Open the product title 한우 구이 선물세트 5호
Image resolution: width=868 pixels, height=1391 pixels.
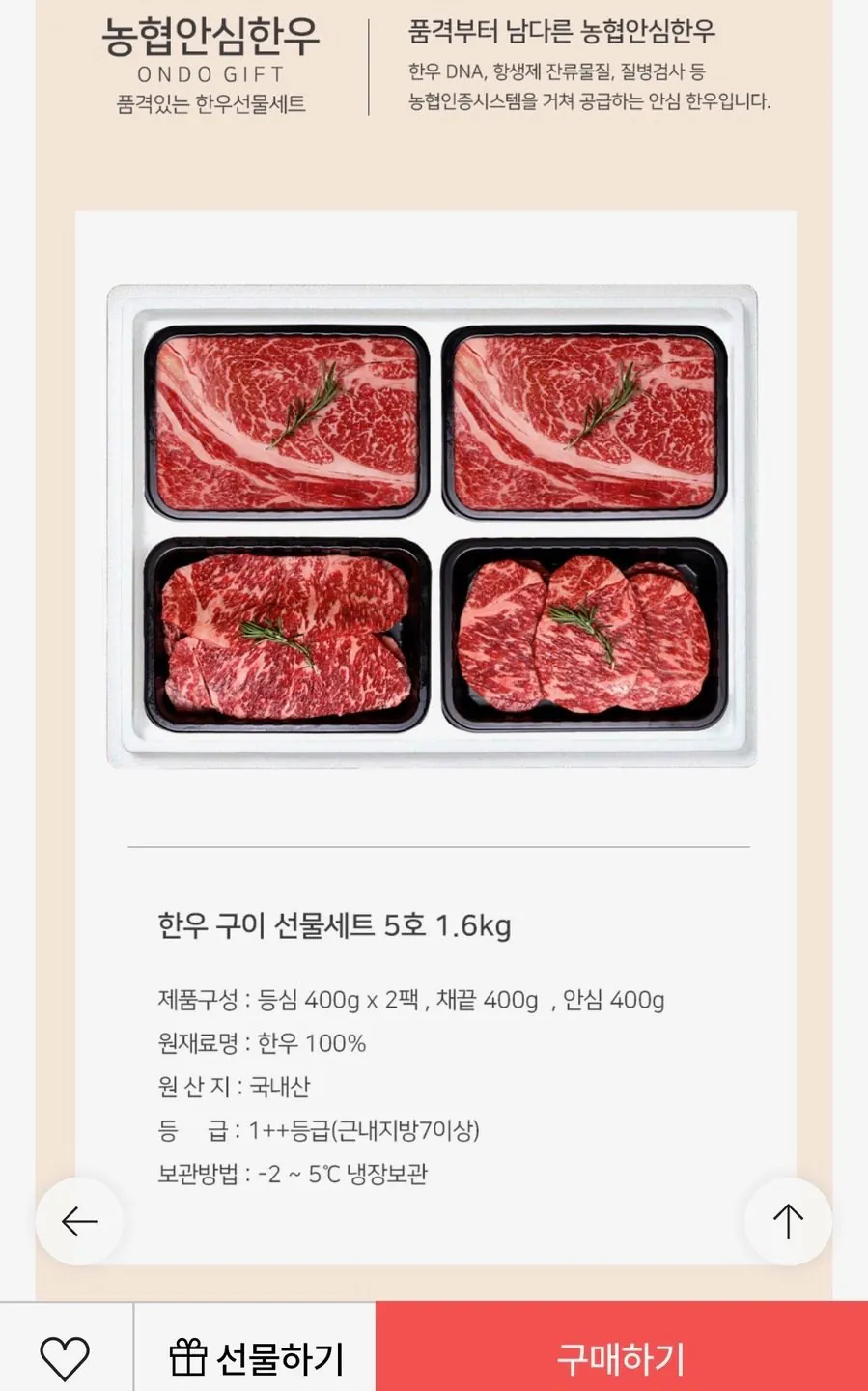(334, 924)
